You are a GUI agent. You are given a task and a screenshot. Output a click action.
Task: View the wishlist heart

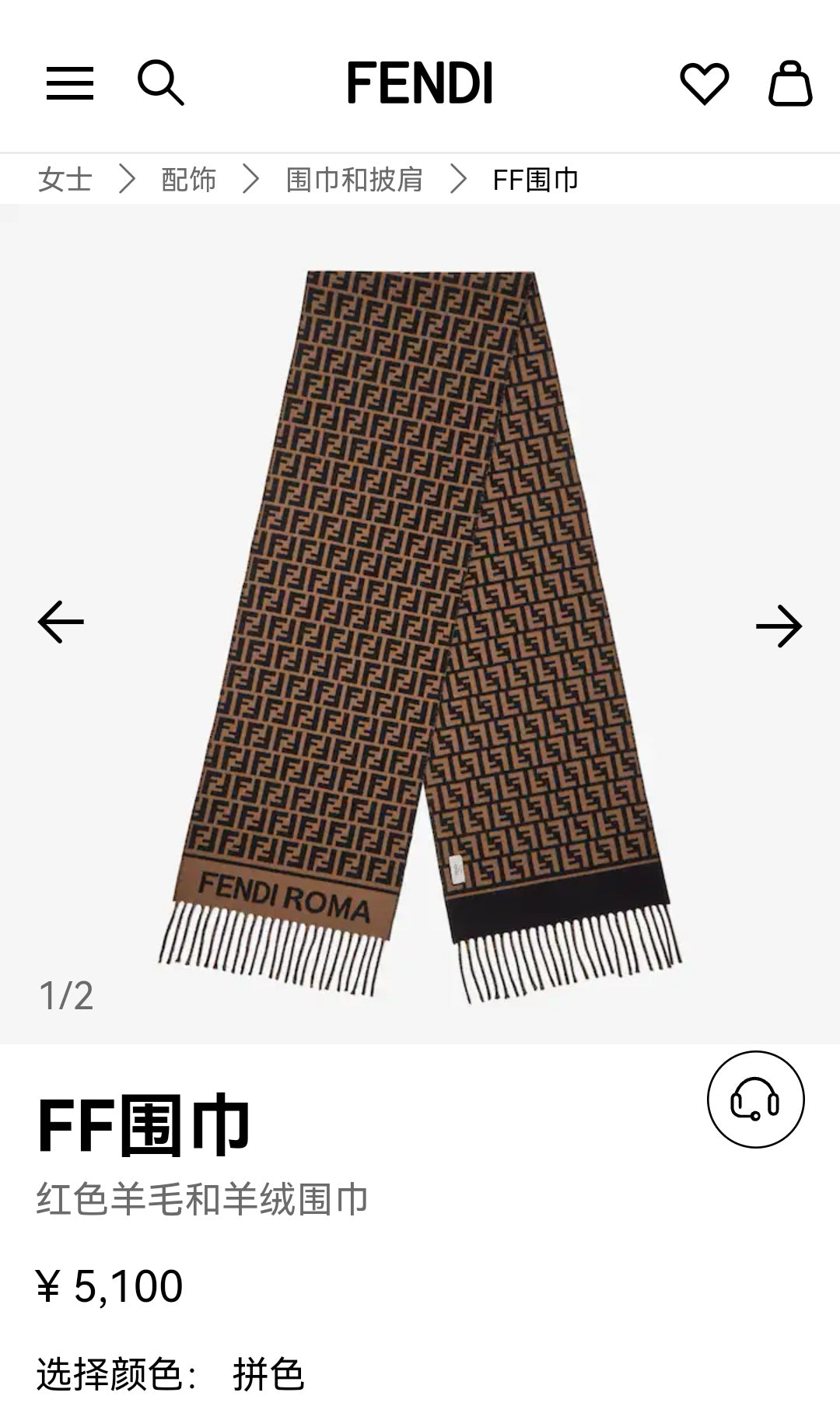(x=704, y=83)
